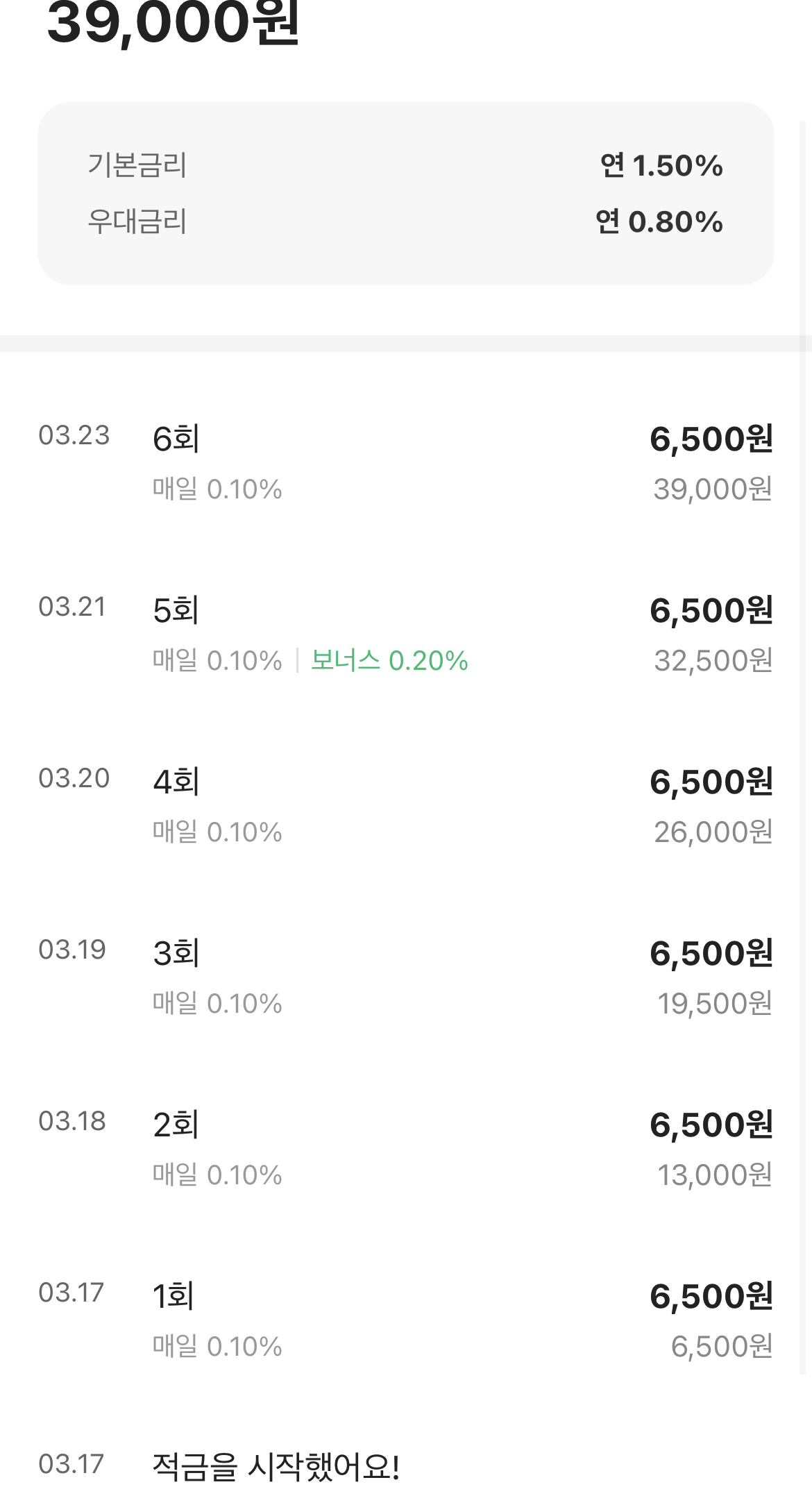View the 1회 deposit entry from 03.17
The image size is (812, 1505).
[406, 1320]
